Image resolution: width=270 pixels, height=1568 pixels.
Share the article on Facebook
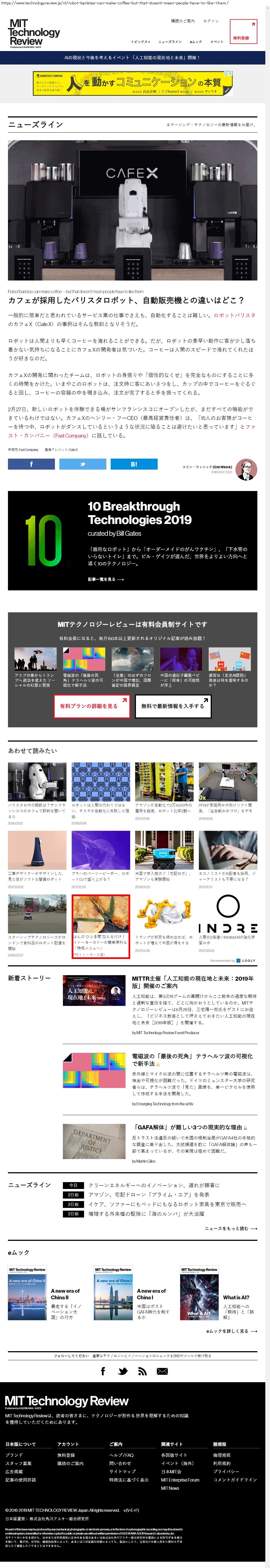[31, 464]
